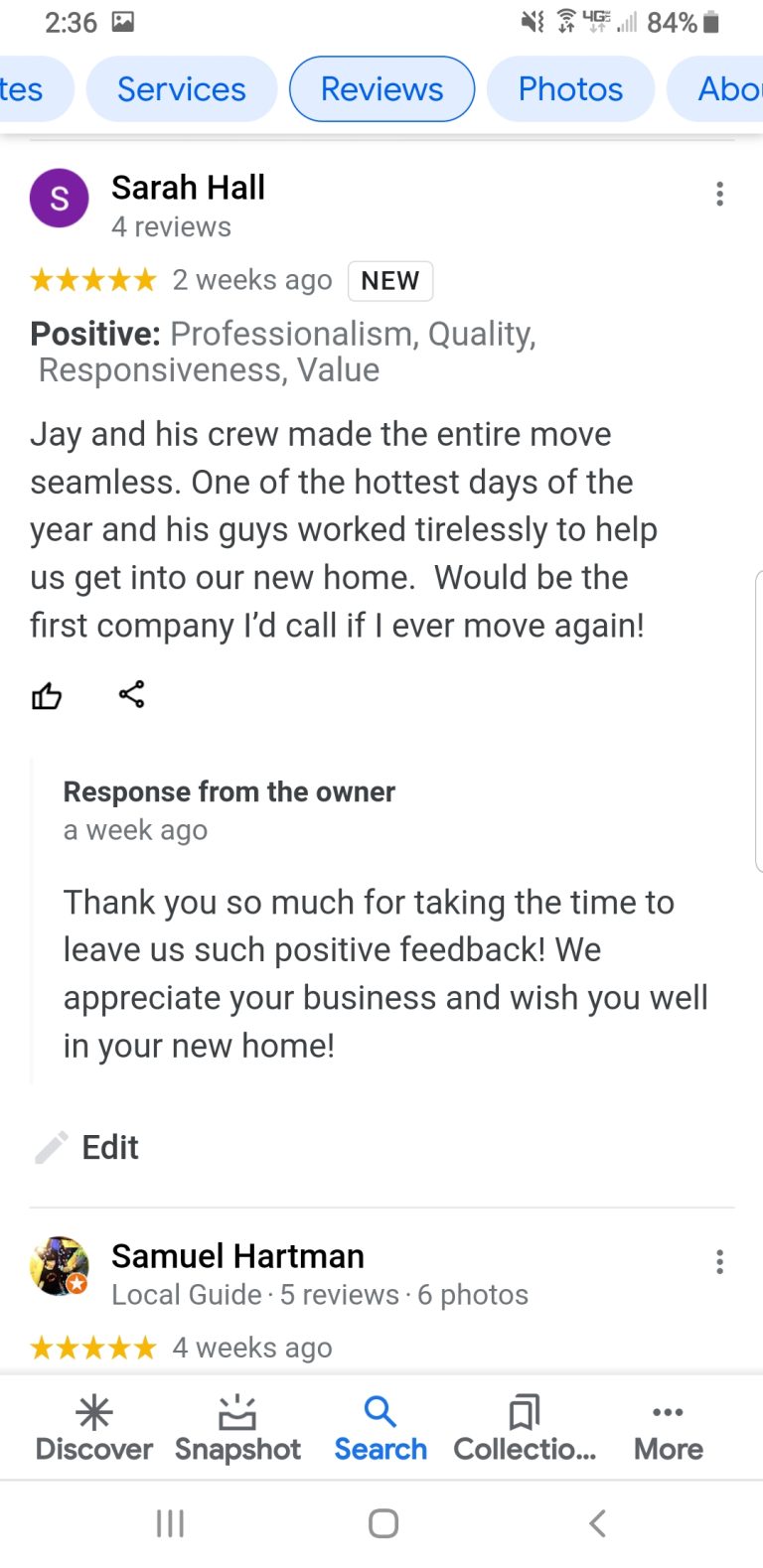The image size is (763, 1568).
Task: View Samuel Hartman's profile
Action: 237,1256
